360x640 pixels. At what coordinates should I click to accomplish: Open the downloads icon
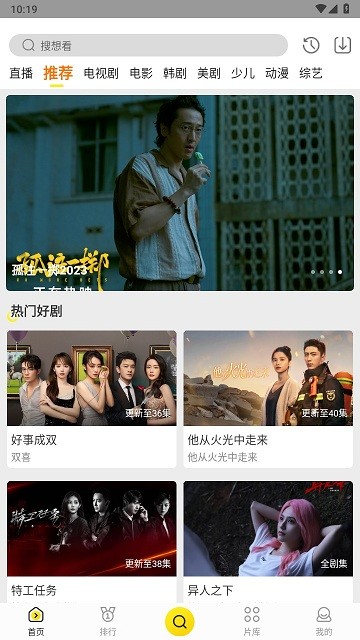(343, 45)
